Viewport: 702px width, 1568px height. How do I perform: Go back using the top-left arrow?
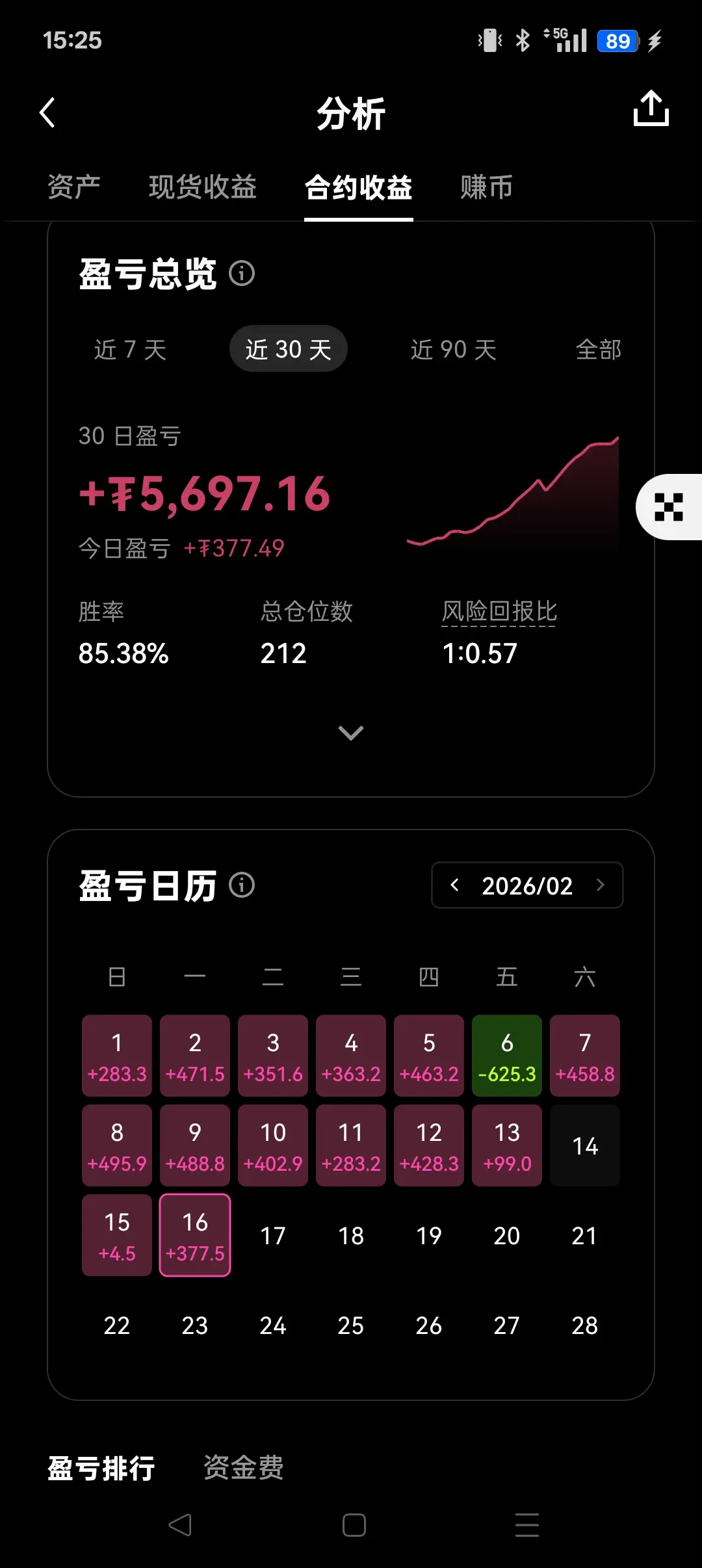[x=47, y=112]
